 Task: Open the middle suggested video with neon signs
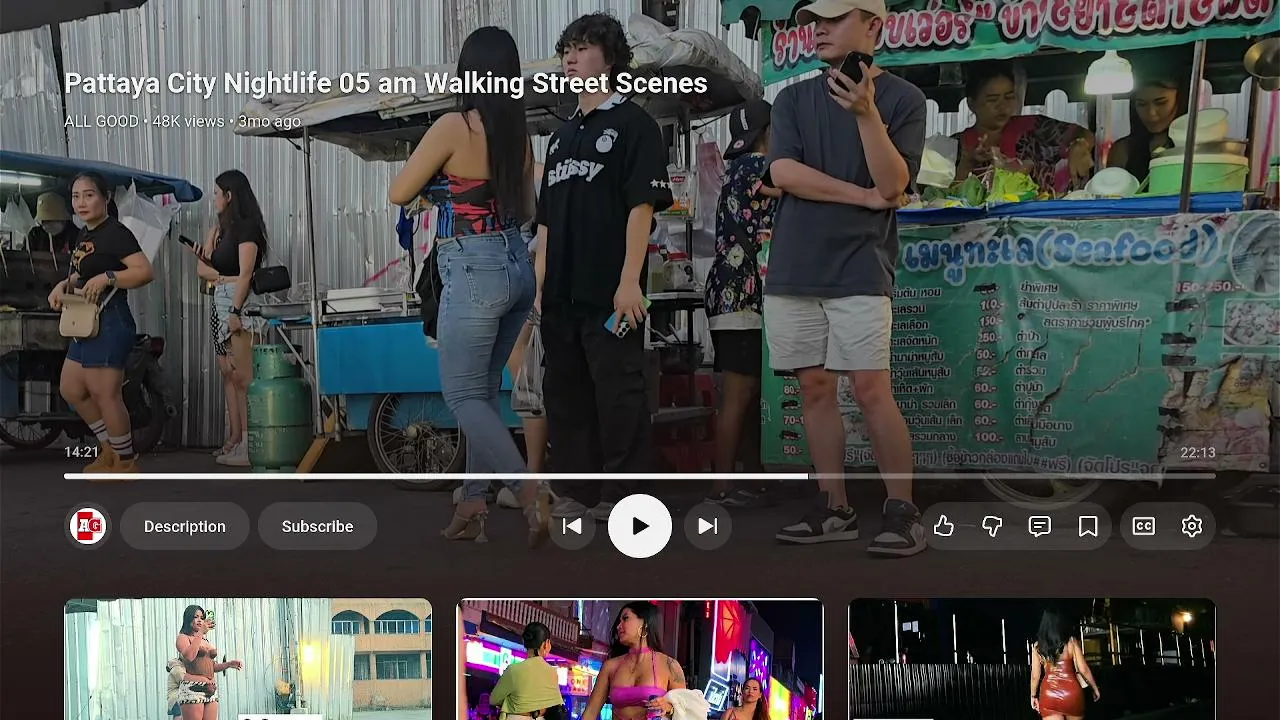point(640,659)
